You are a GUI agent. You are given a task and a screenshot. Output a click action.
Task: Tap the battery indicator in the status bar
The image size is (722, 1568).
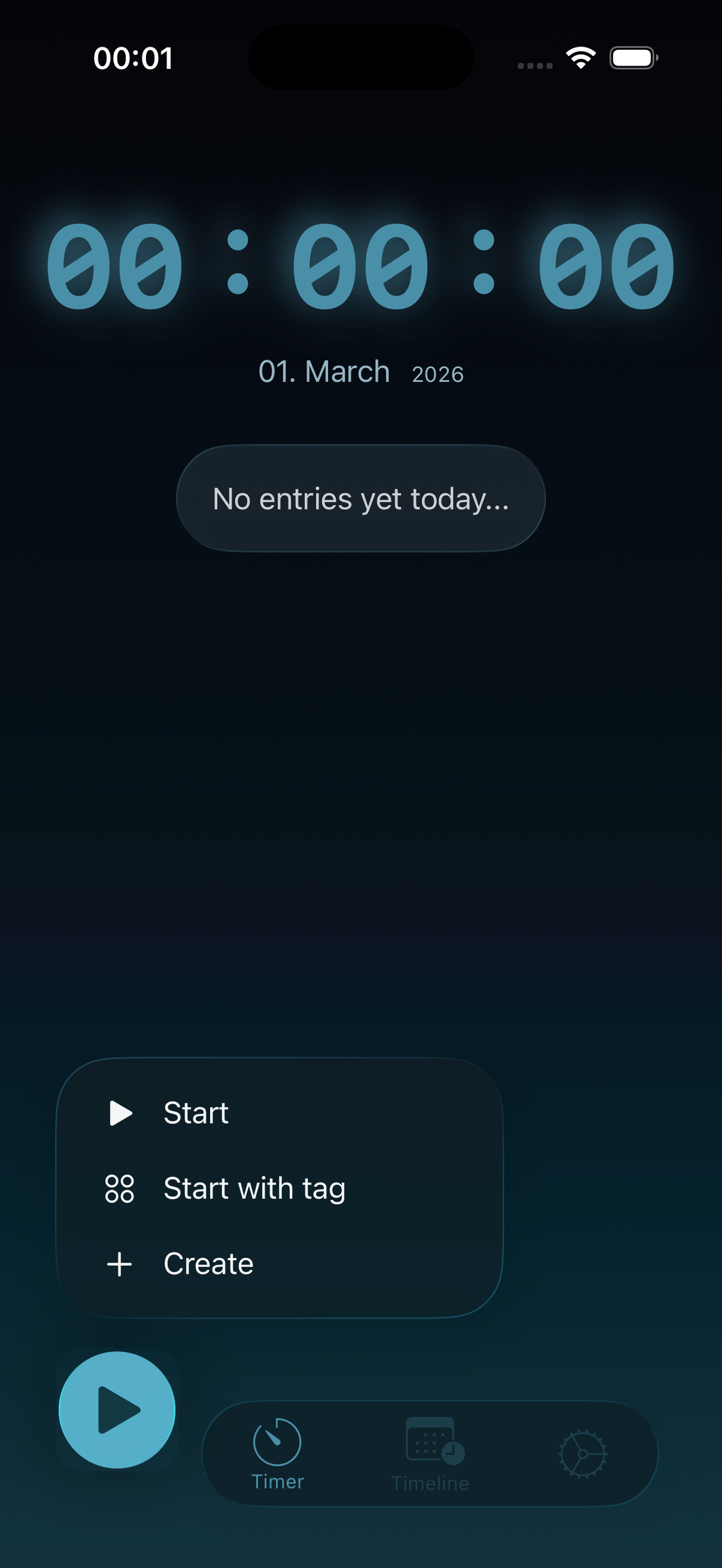point(632,58)
